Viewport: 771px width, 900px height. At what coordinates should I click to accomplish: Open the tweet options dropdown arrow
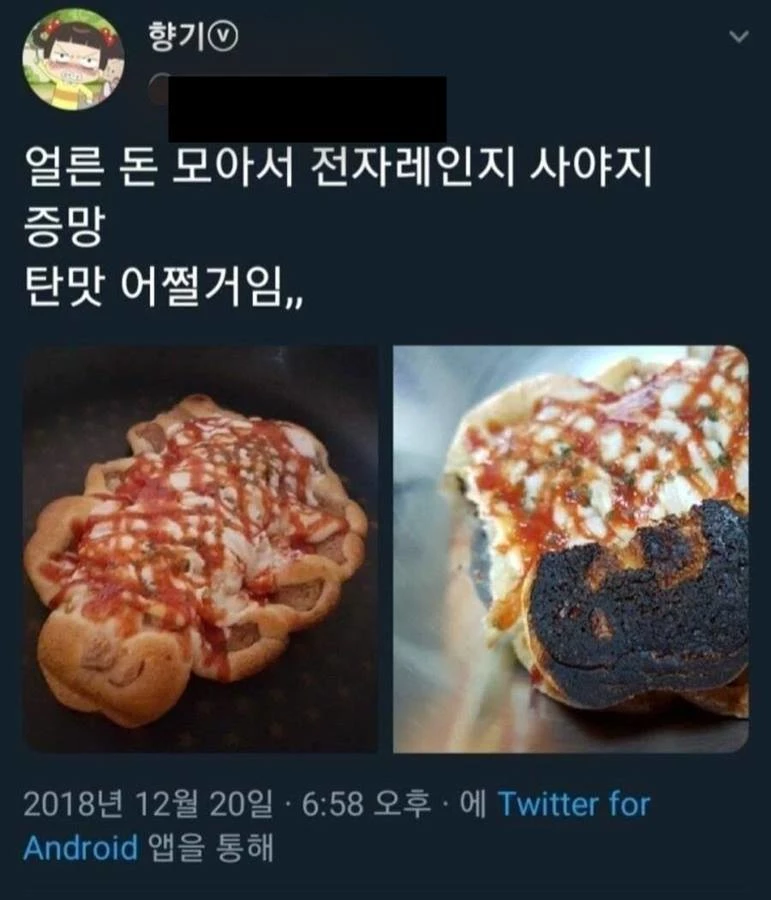[x=739, y=38]
